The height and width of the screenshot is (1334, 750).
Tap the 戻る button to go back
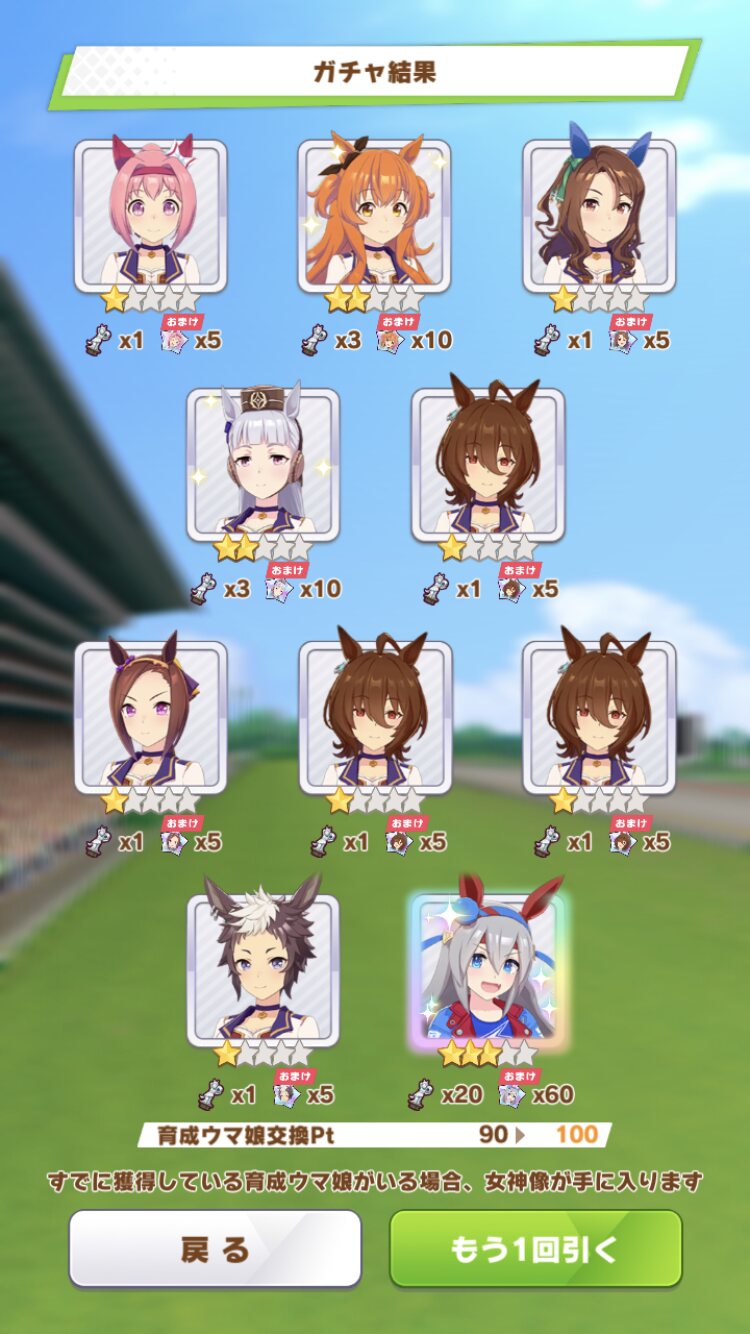(215, 1248)
